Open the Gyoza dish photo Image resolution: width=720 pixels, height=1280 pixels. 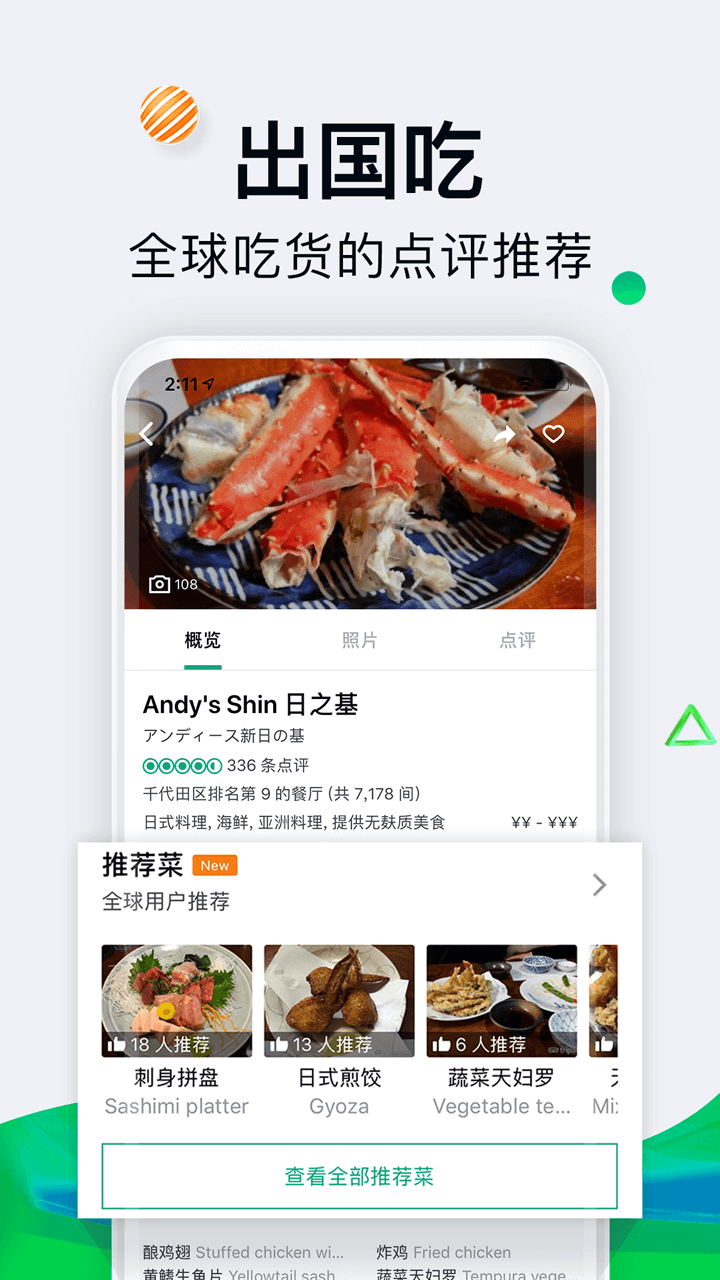coord(339,1000)
